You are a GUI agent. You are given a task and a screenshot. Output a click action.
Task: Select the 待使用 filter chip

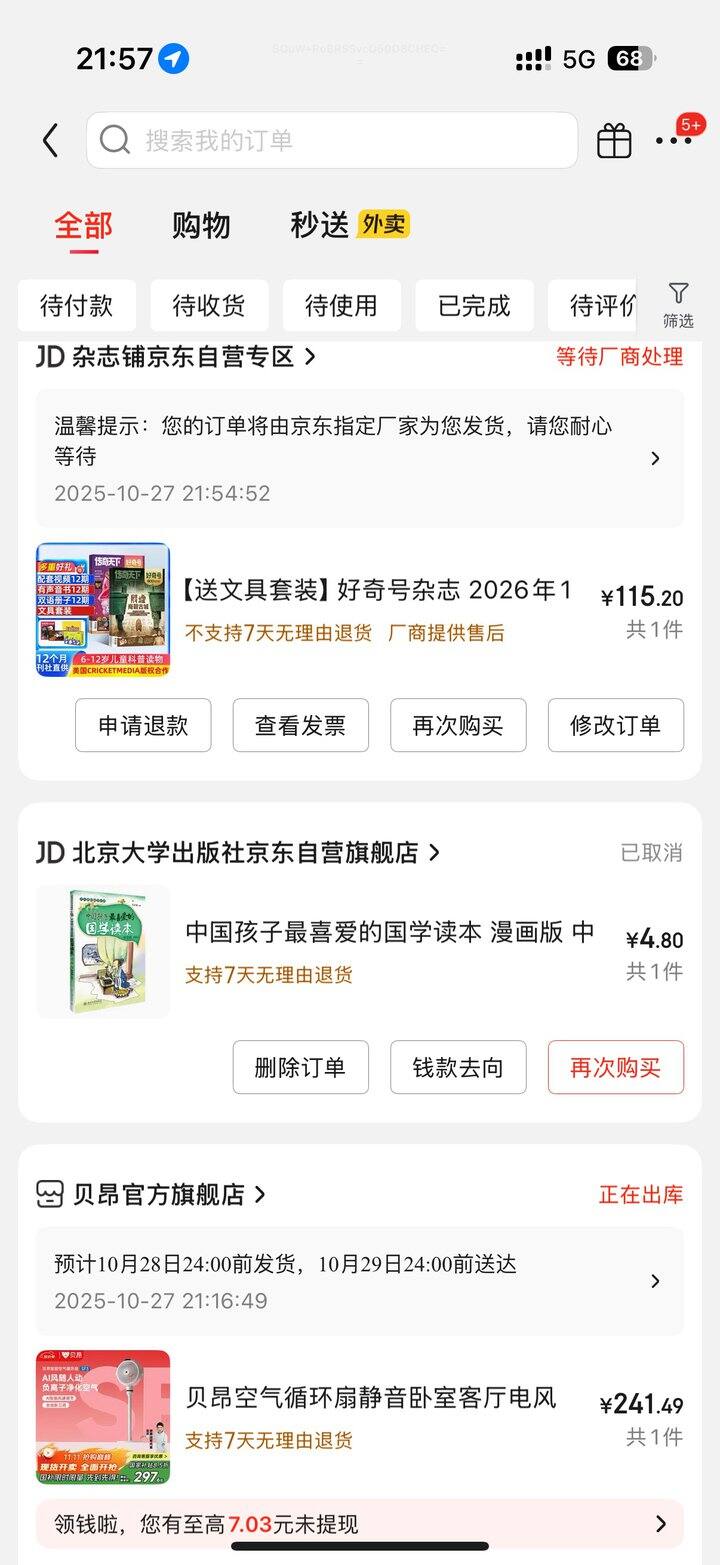click(341, 306)
